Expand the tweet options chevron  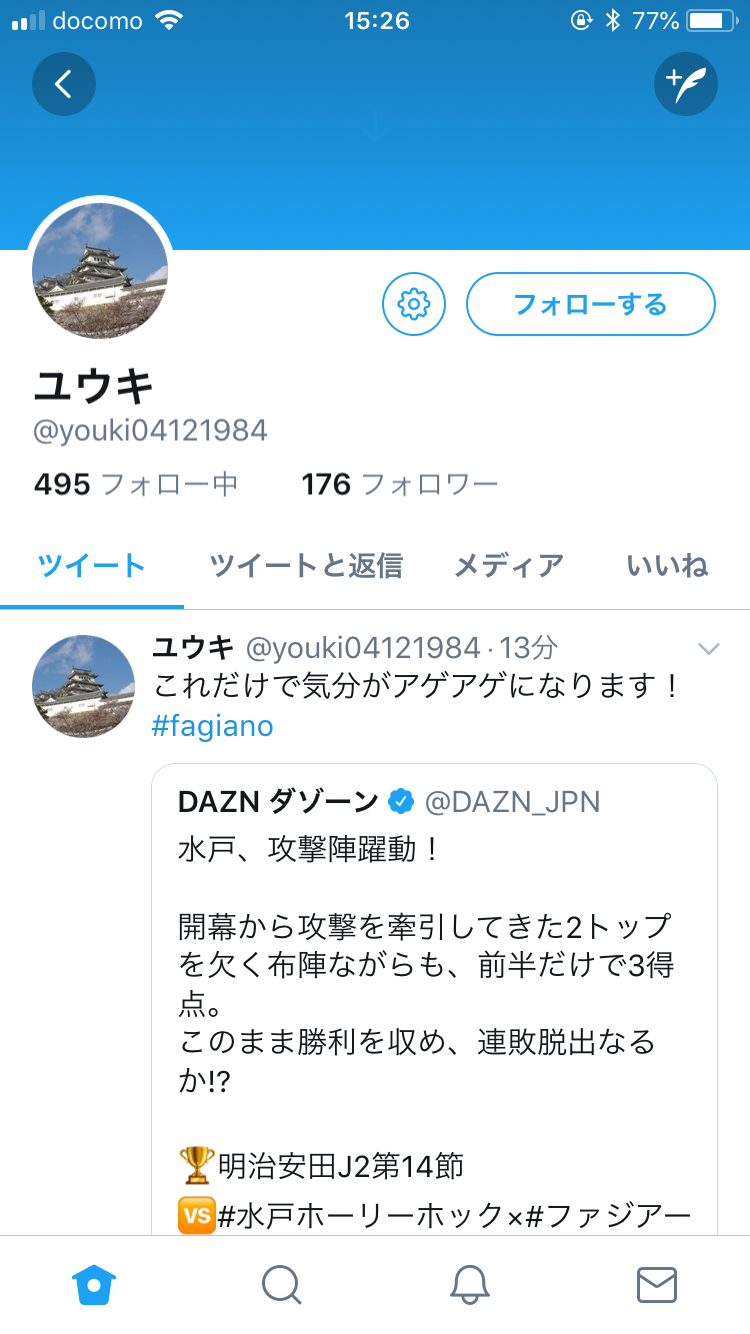click(x=709, y=649)
